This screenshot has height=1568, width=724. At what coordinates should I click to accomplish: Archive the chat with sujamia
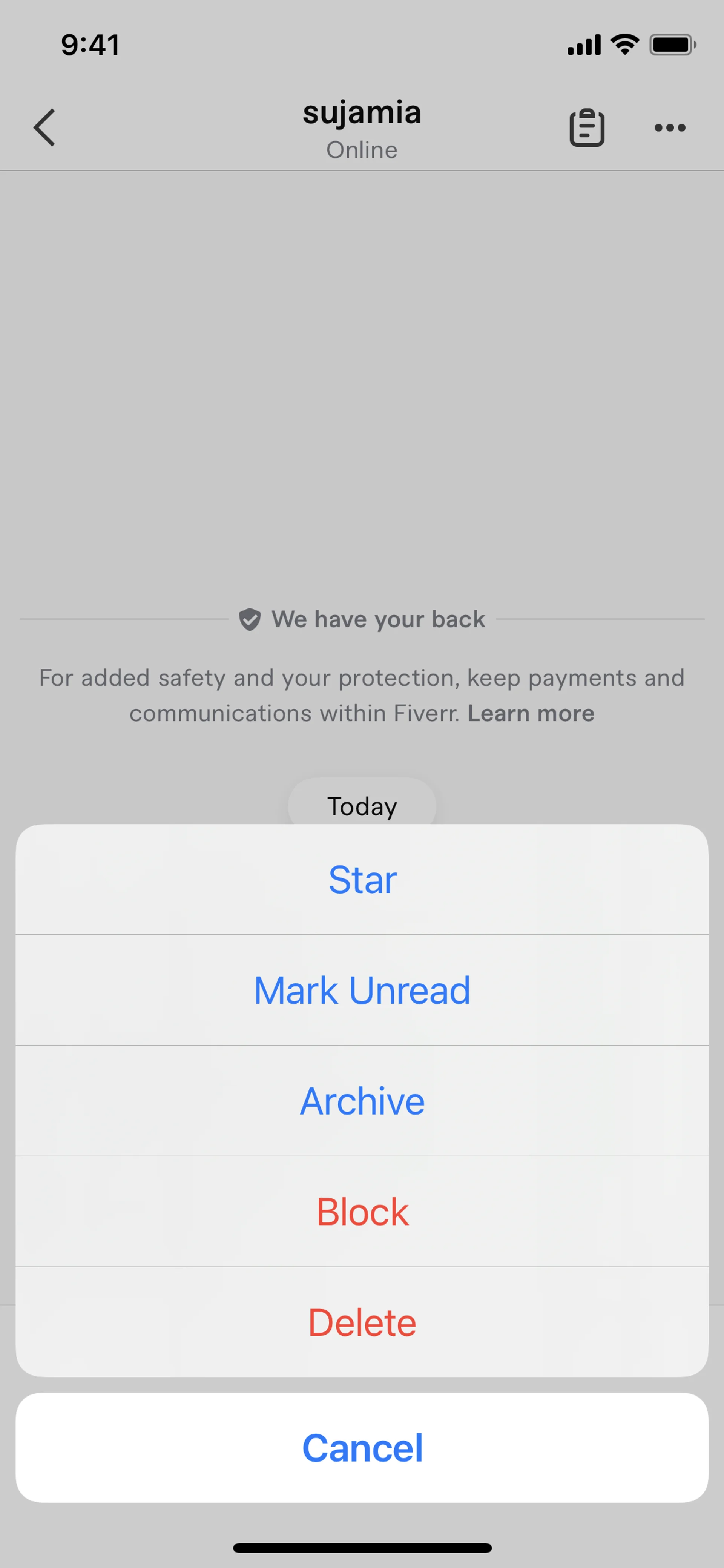point(362,1101)
